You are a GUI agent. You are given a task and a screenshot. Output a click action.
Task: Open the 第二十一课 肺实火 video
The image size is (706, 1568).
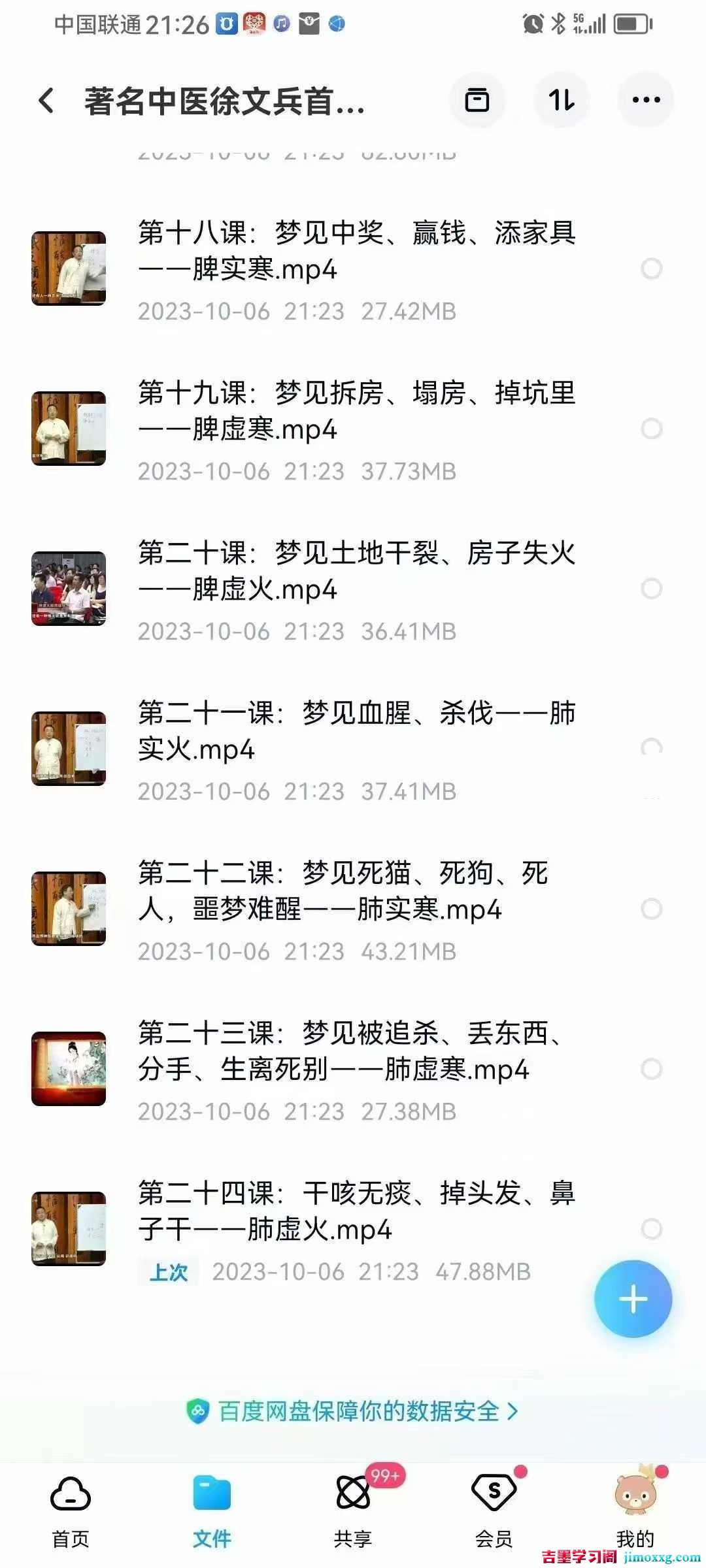[x=356, y=731]
